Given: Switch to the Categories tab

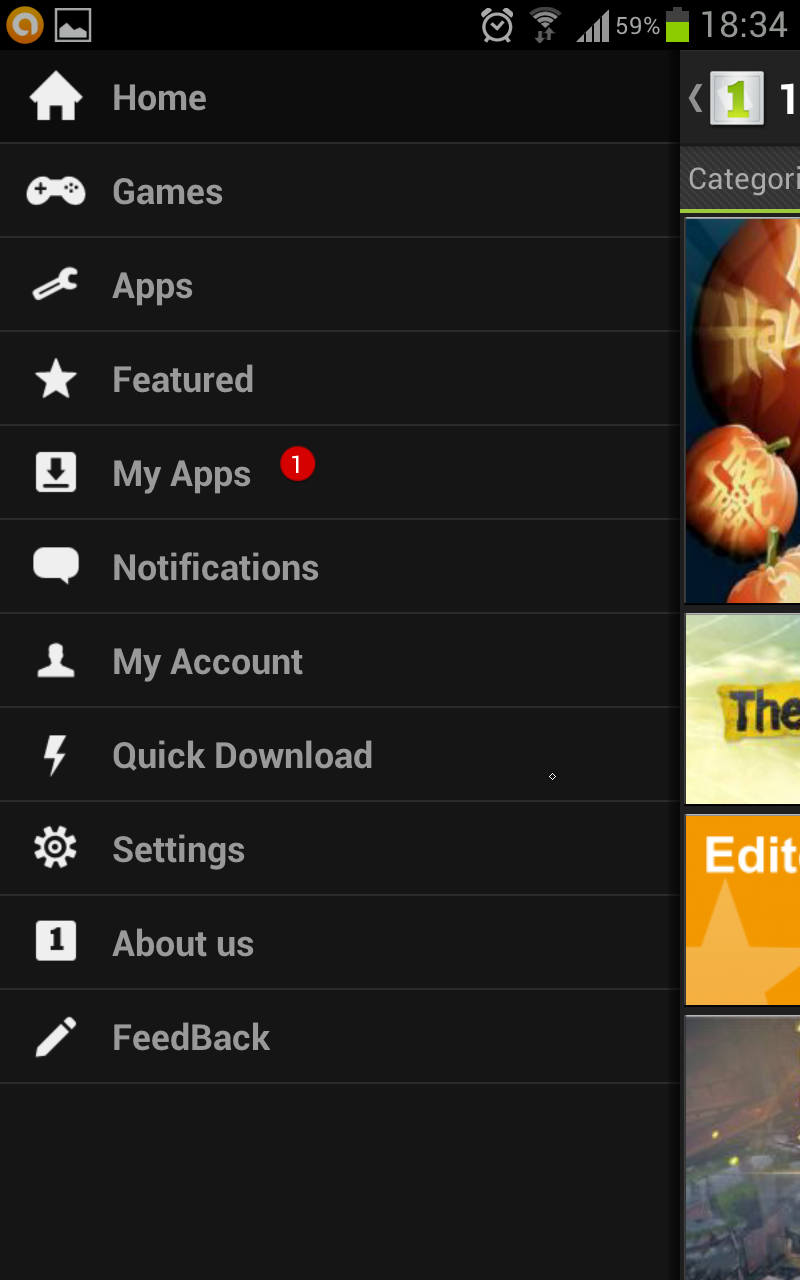Looking at the screenshot, I should [743, 179].
